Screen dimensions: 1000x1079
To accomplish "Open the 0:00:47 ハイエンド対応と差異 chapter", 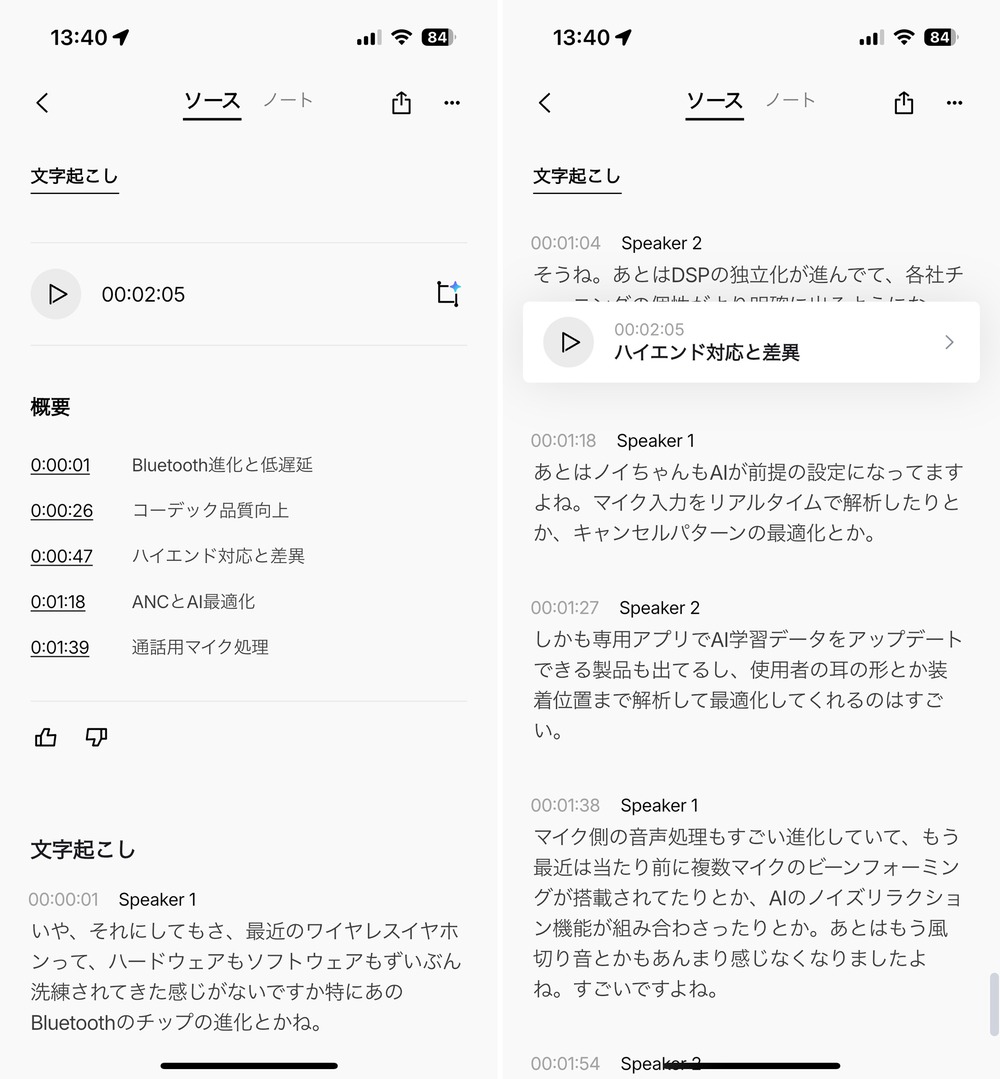I will (61, 556).
